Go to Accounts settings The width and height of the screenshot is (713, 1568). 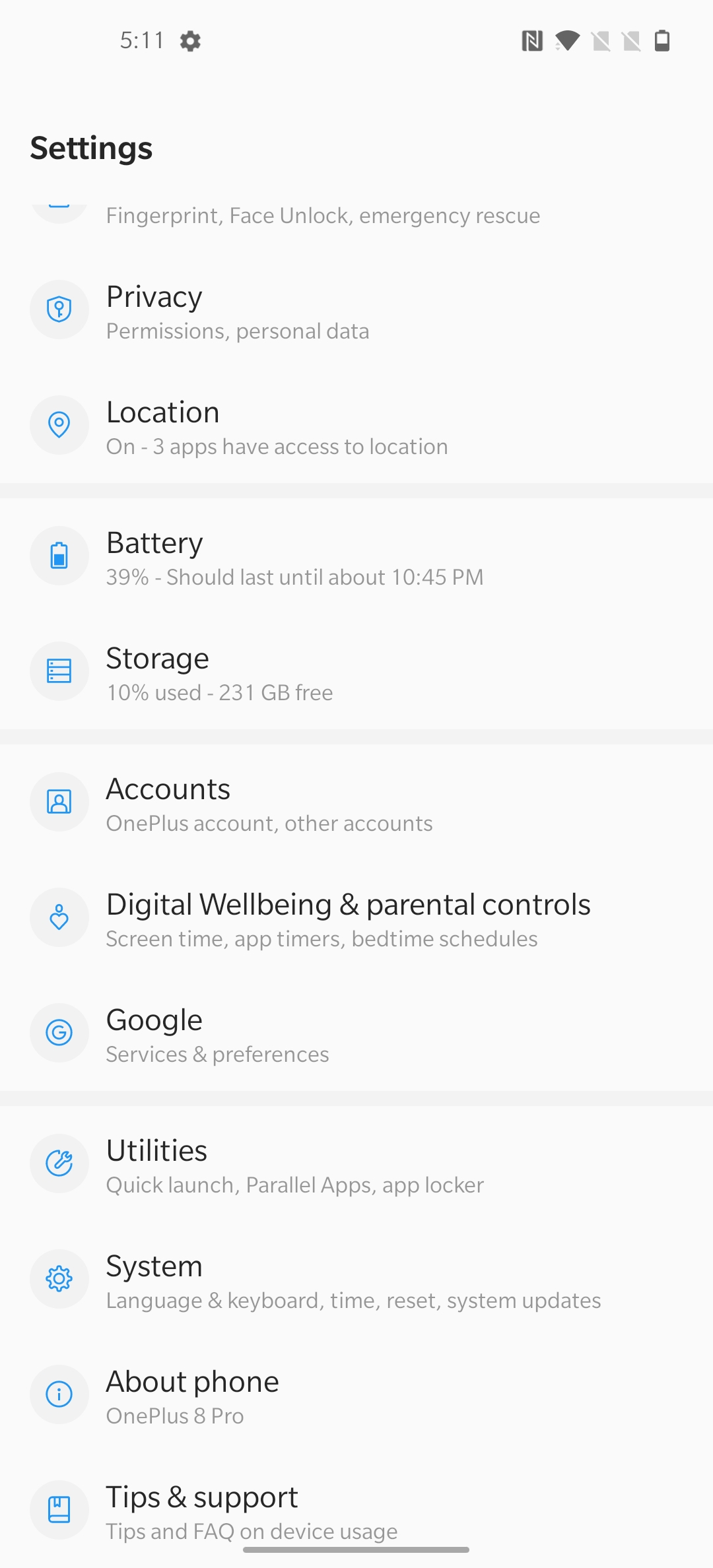point(356,802)
